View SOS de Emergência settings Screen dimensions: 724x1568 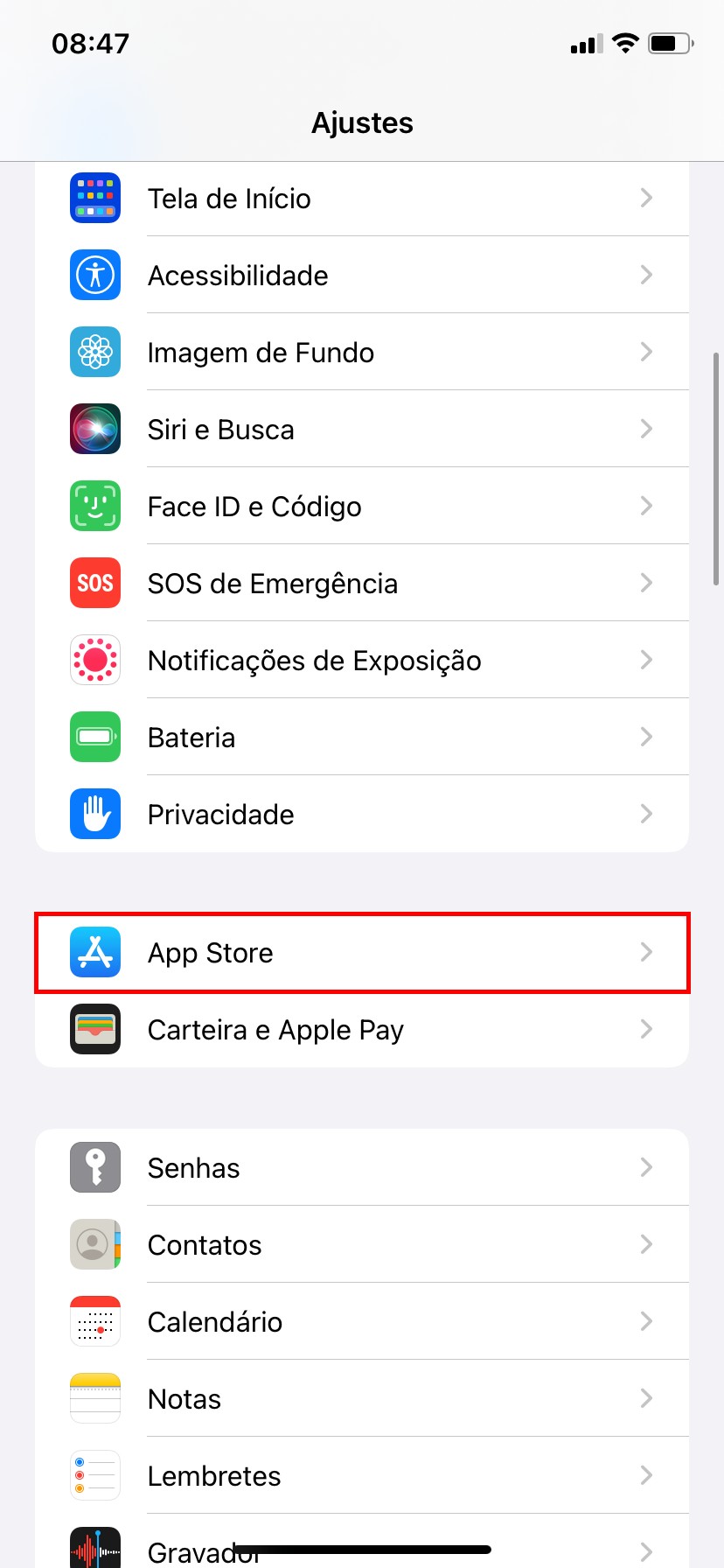(361, 584)
